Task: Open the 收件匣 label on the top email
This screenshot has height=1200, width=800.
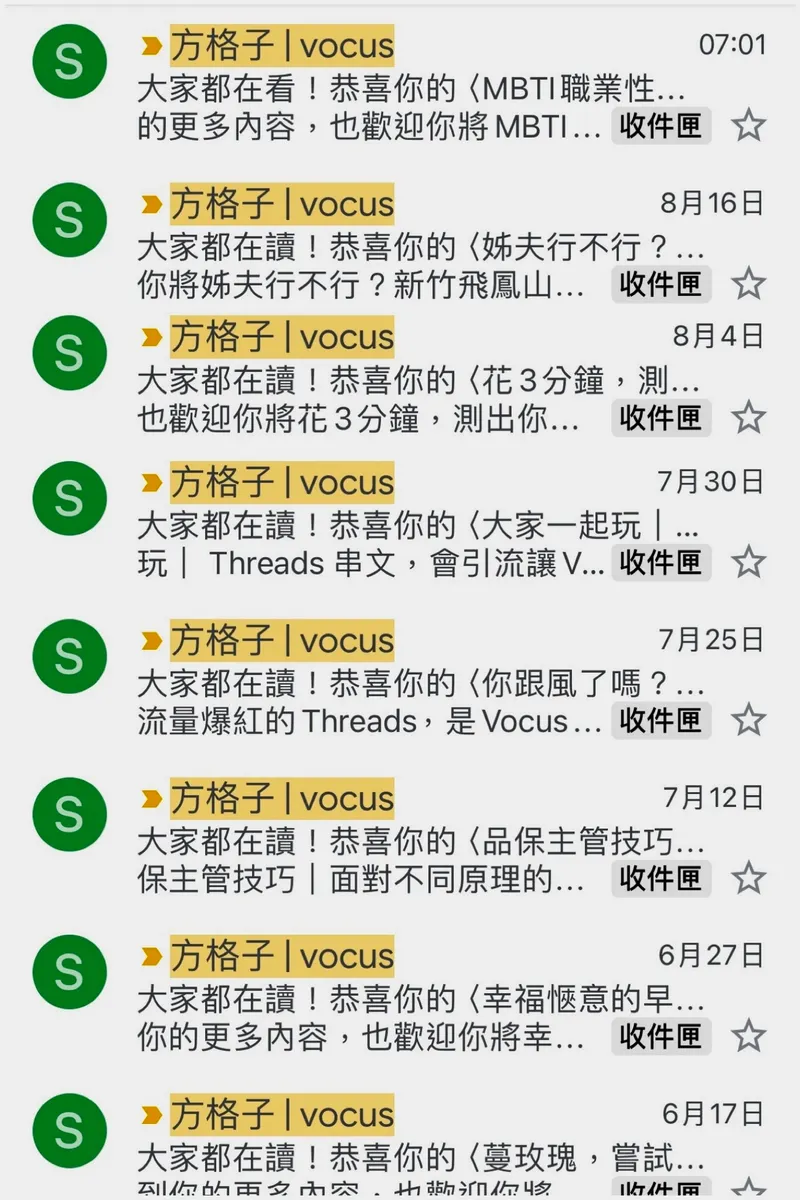Action: pos(661,127)
